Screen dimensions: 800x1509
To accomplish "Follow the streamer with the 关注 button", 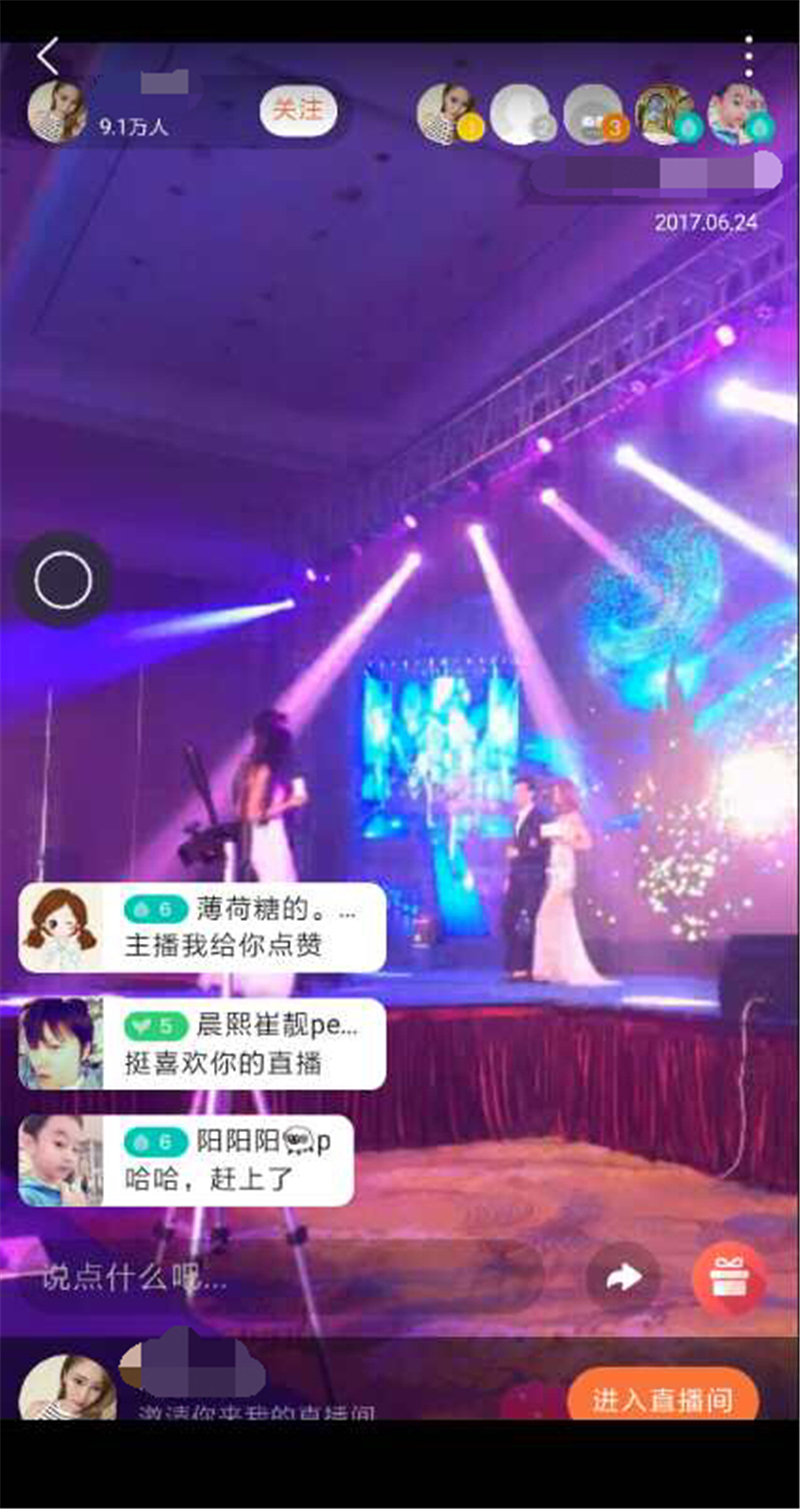I will [x=298, y=110].
